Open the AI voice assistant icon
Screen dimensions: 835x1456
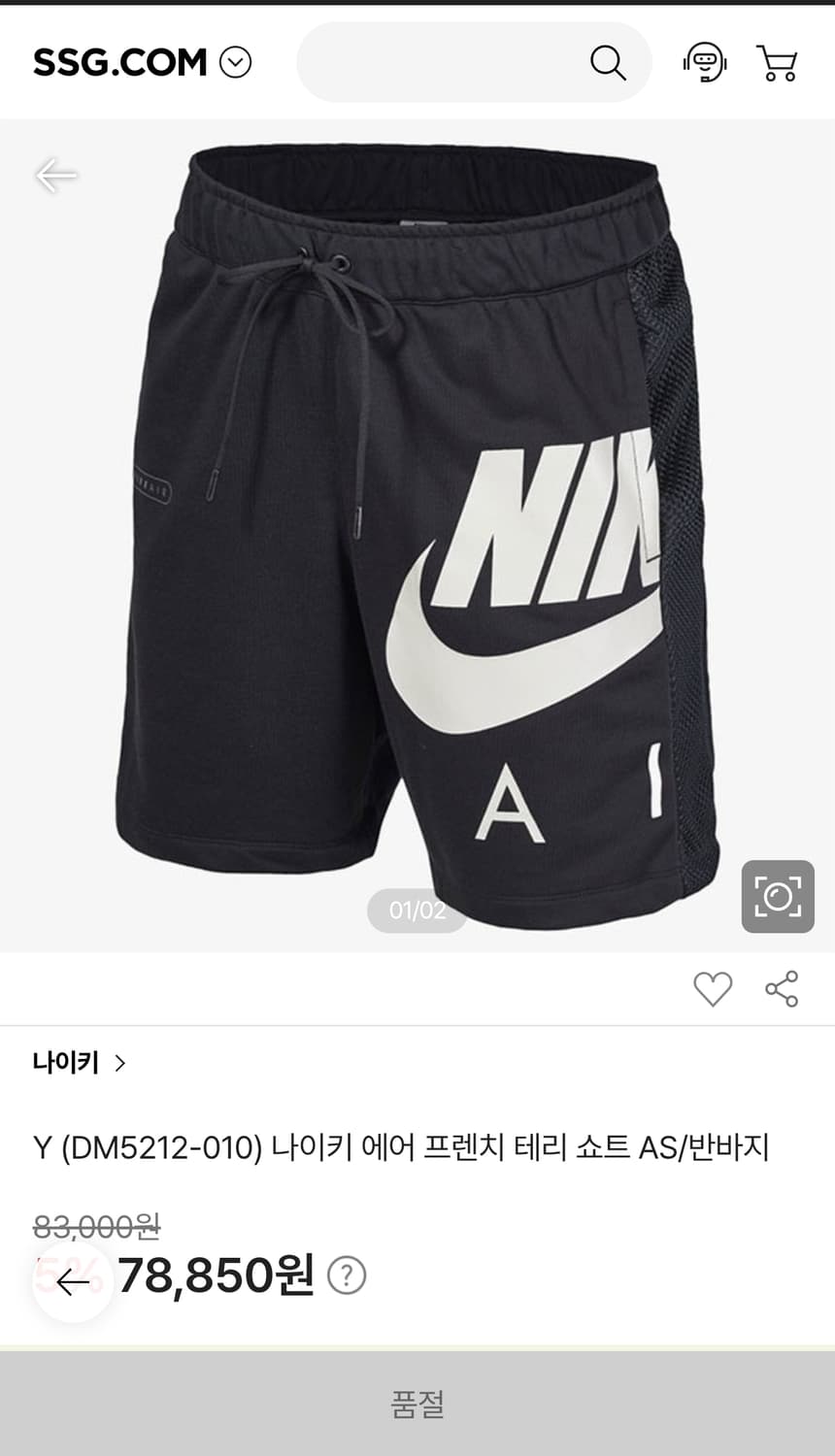coord(706,62)
